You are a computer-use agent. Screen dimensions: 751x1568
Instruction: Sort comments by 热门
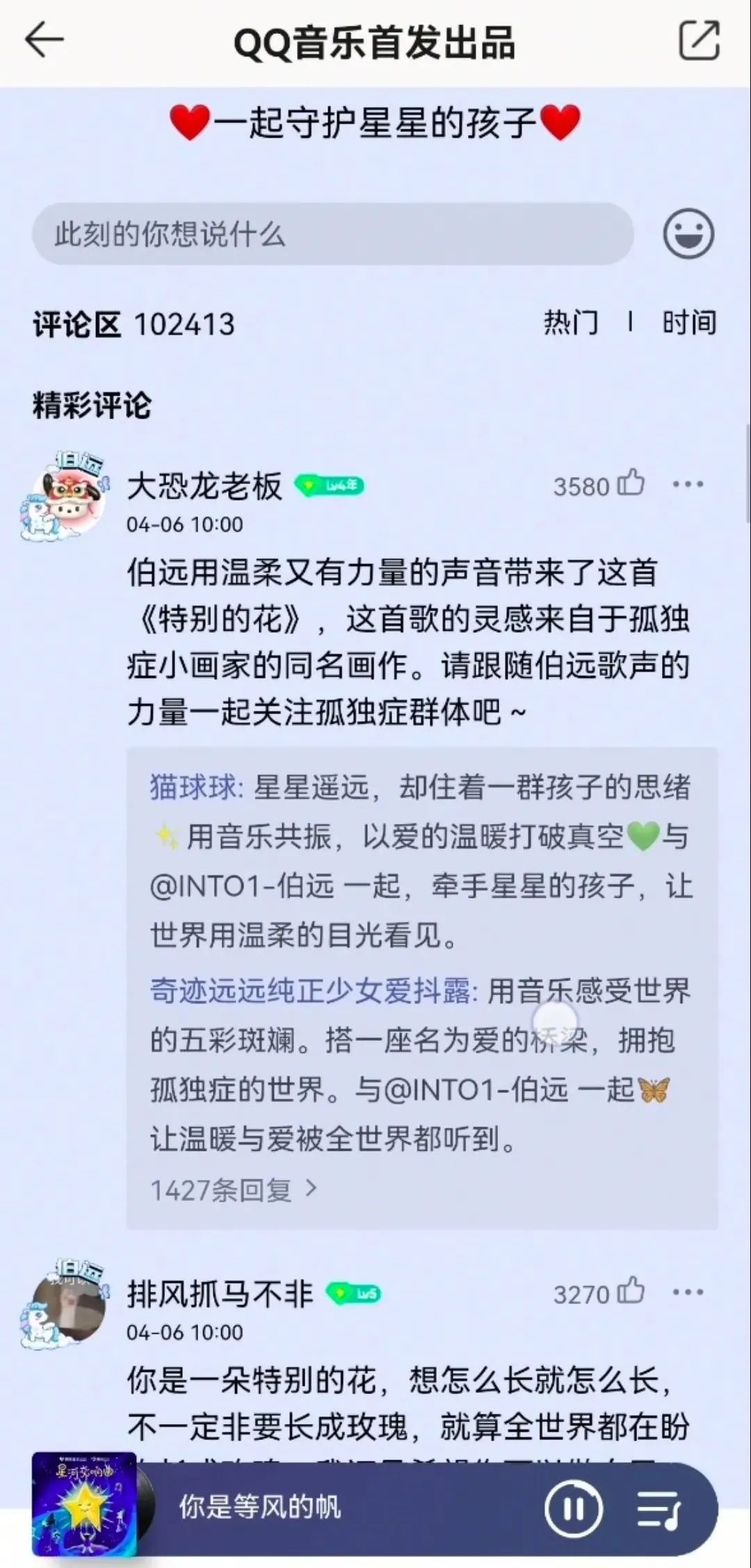click(570, 323)
